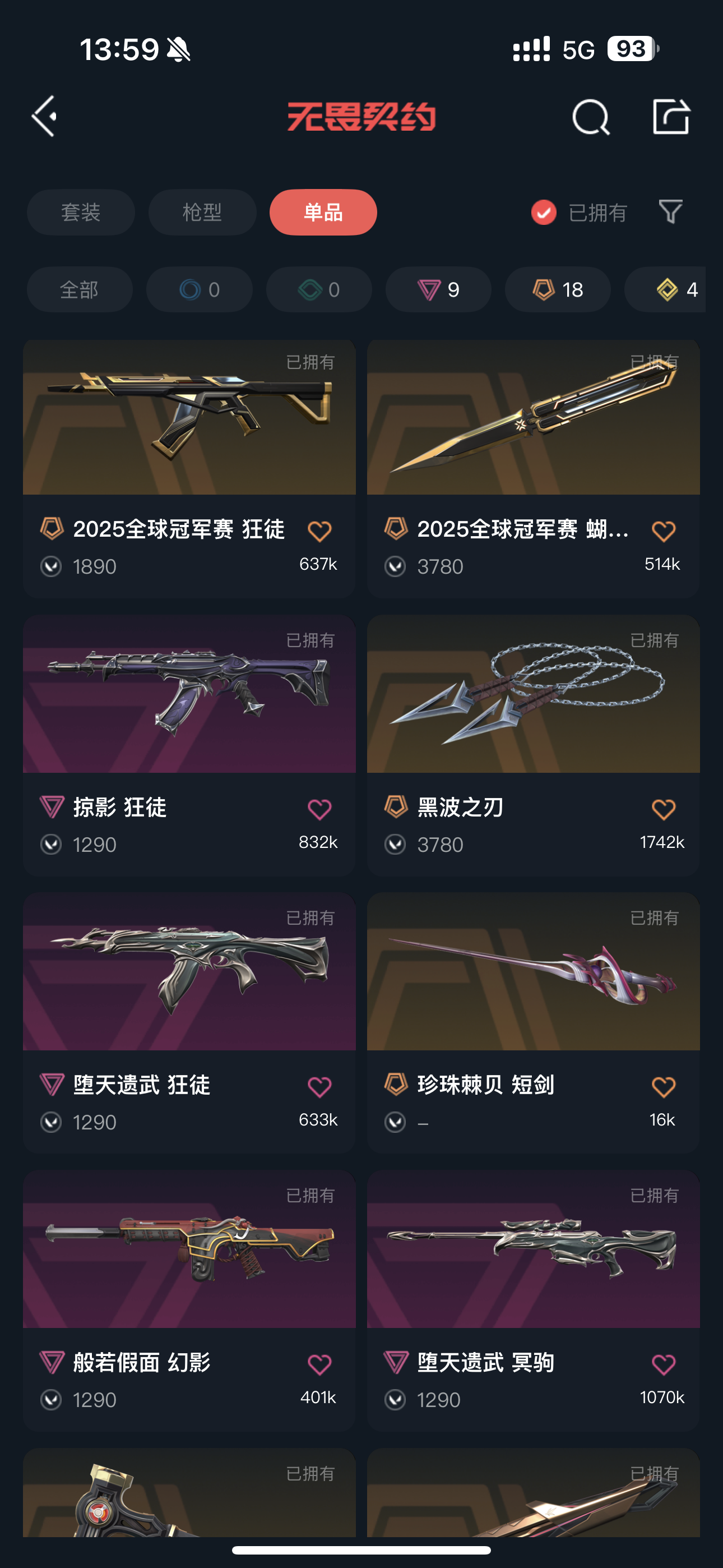Favorite the 黑波之刃 heart icon

click(x=662, y=809)
